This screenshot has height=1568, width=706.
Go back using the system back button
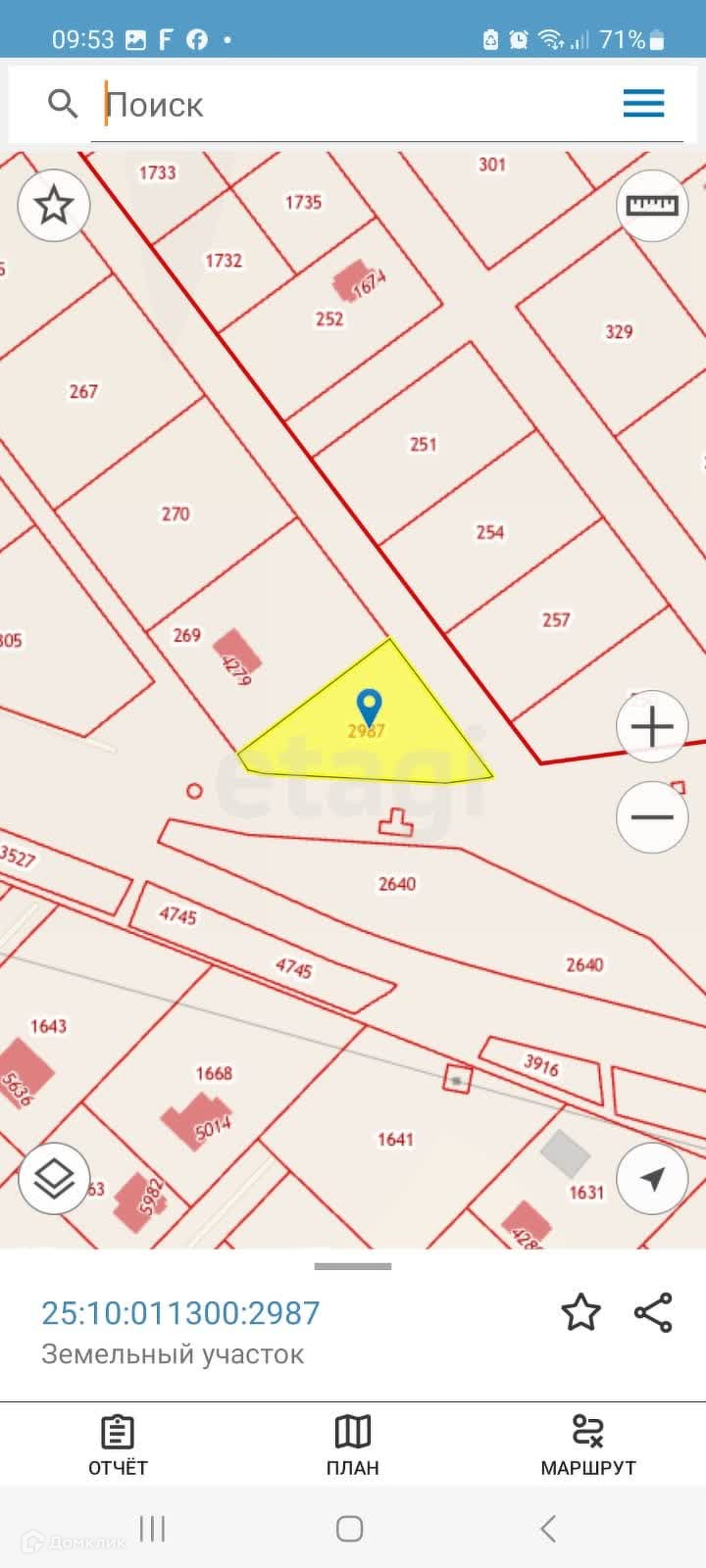pyautogui.click(x=548, y=1529)
